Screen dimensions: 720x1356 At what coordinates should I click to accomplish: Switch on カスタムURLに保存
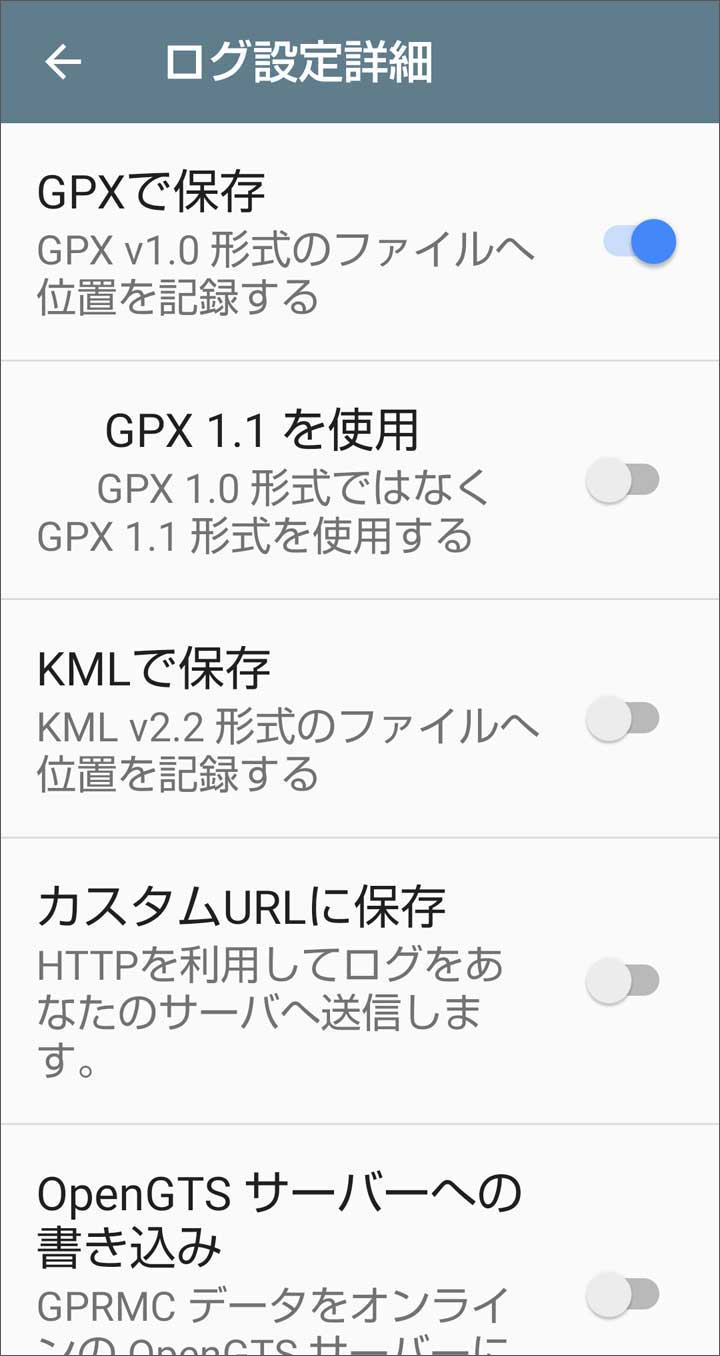pyautogui.click(x=622, y=981)
